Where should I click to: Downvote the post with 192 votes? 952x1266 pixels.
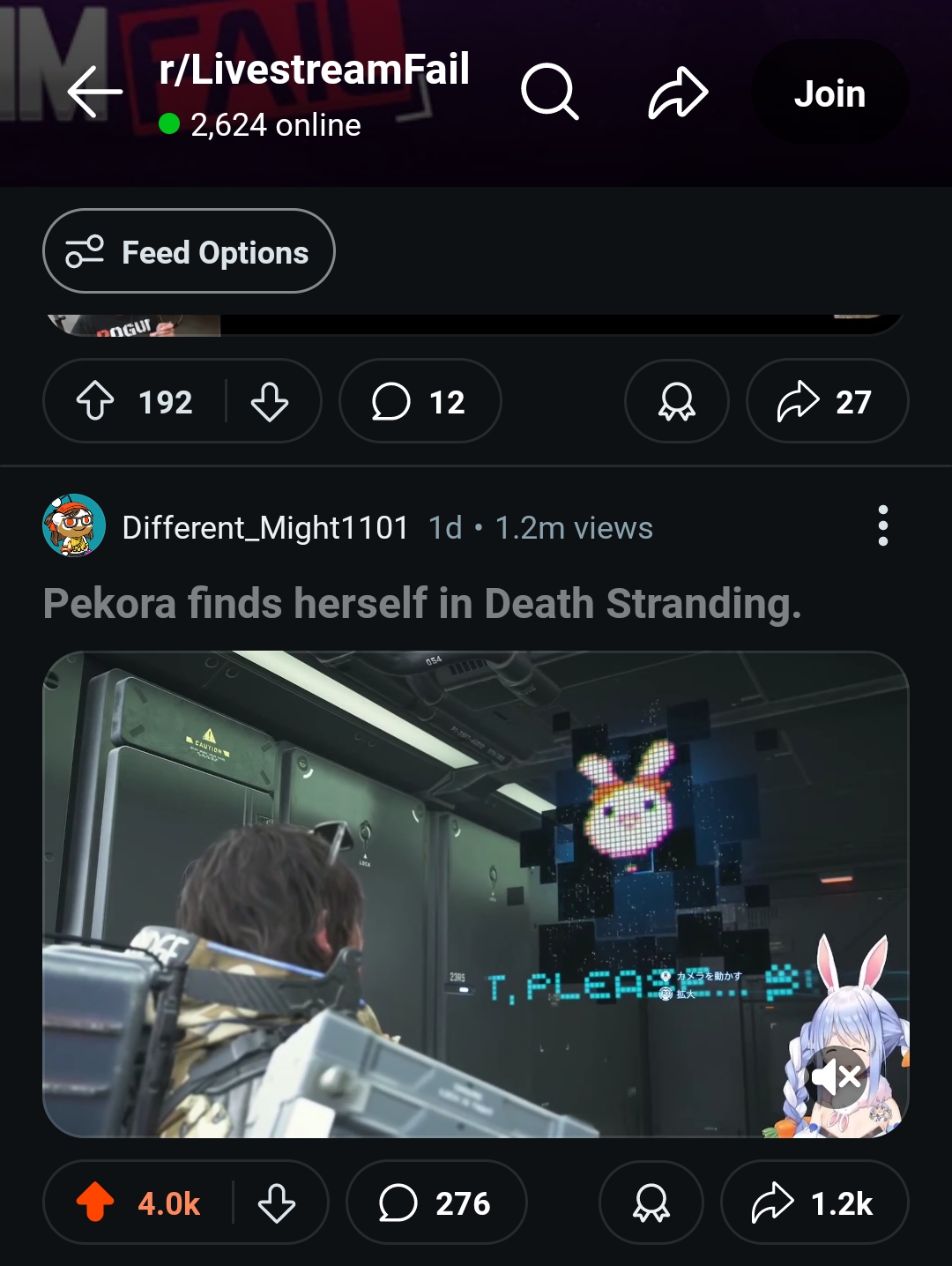point(270,402)
